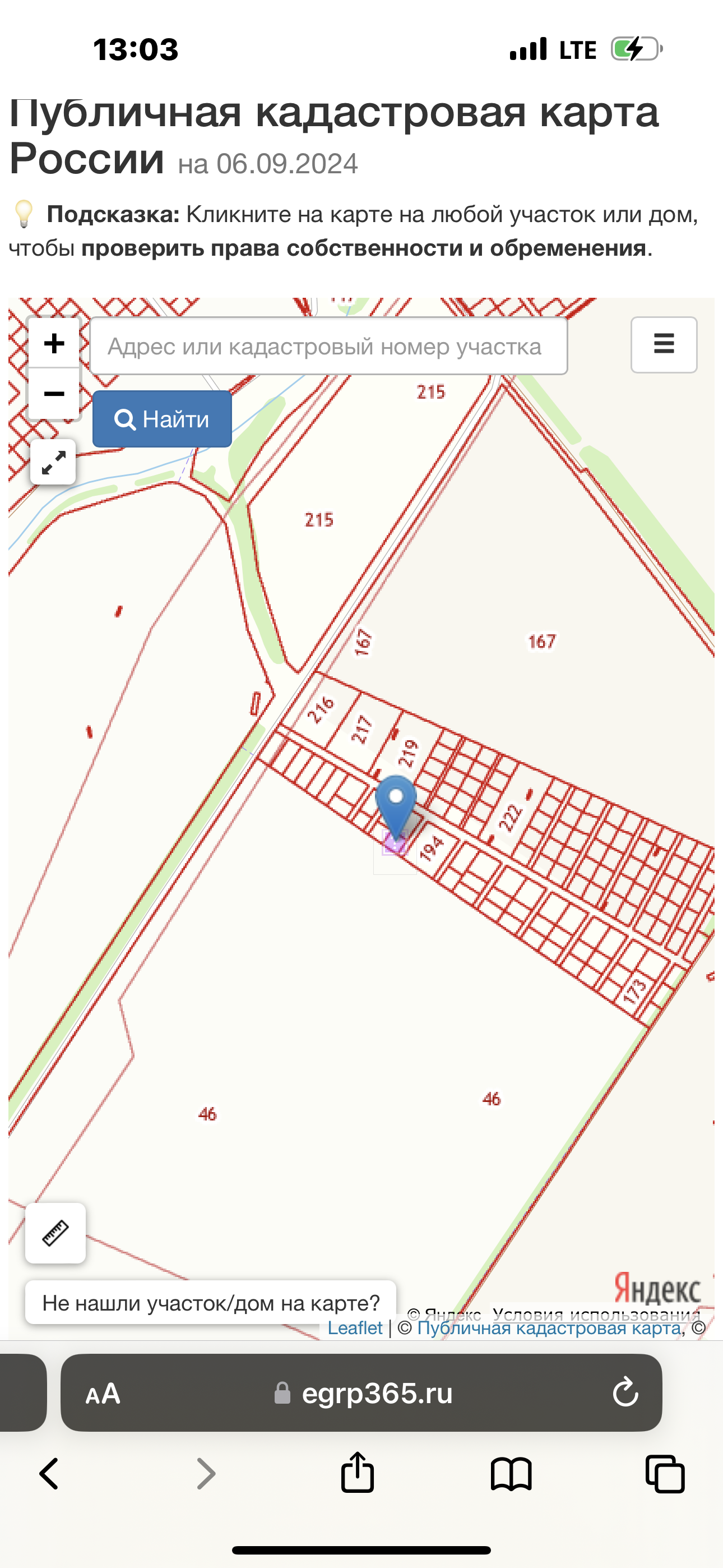Image resolution: width=723 pixels, height=1568 pixels.
Task: Go back to the previous page
Action: click(49, 1474)
